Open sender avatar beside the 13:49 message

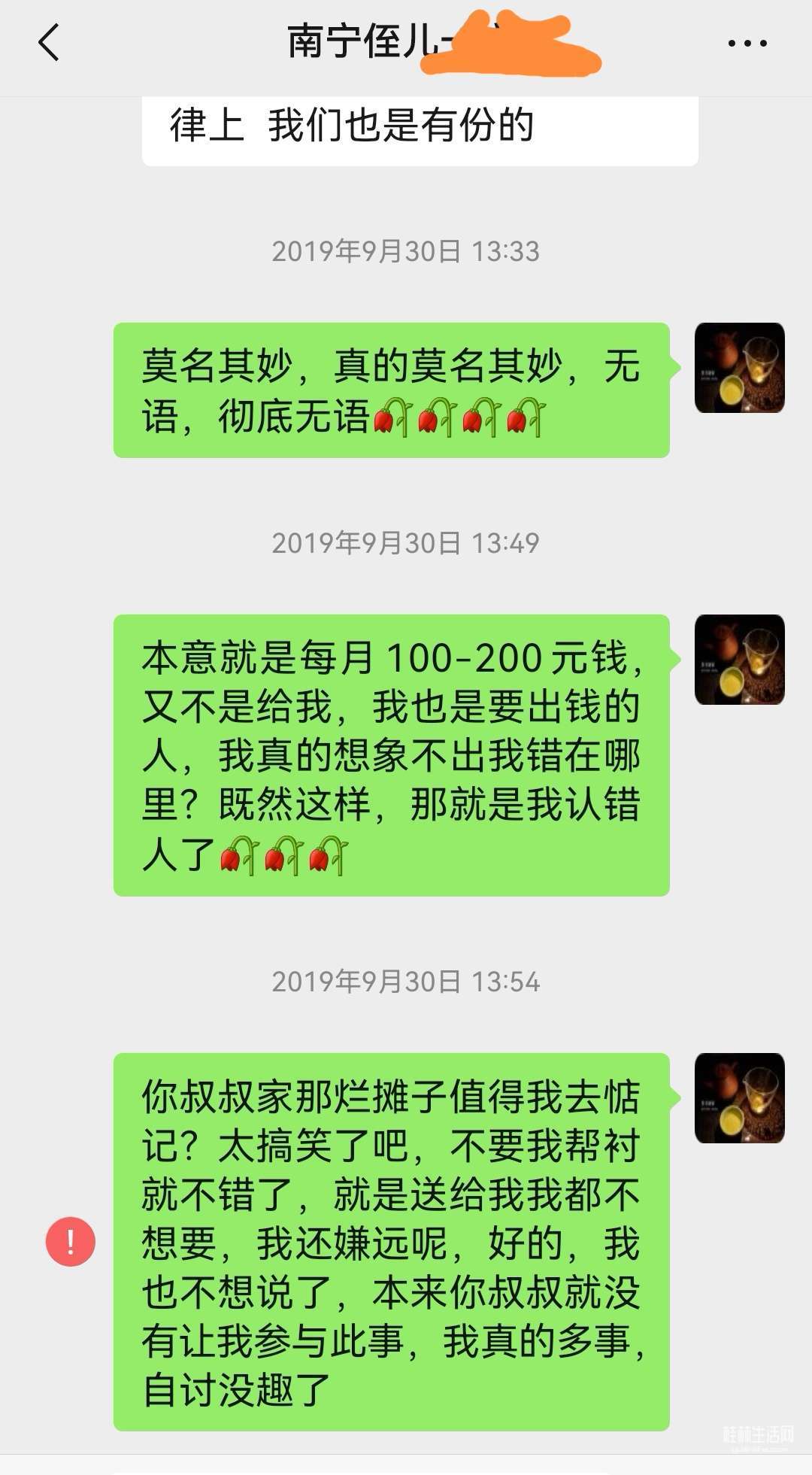tap(739, 660)
